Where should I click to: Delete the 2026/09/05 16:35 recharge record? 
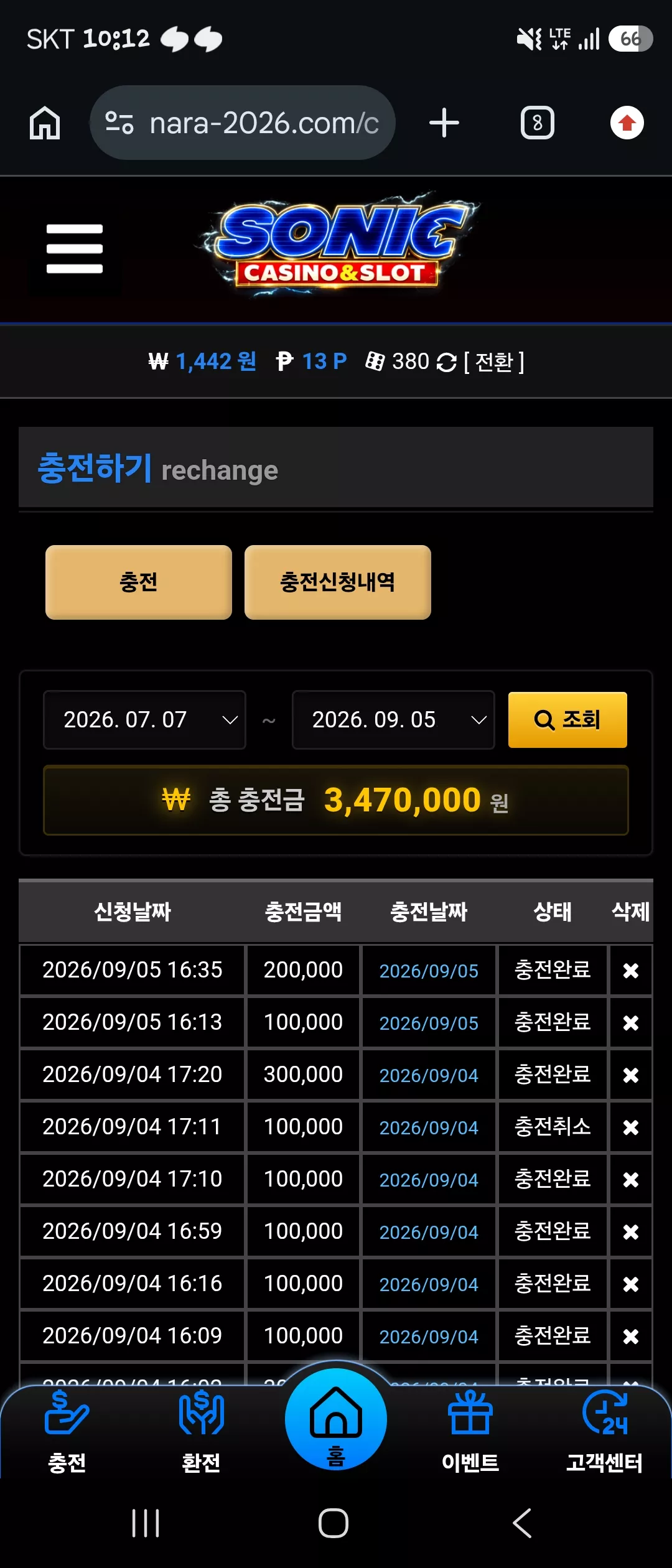[x=631, y=971]
